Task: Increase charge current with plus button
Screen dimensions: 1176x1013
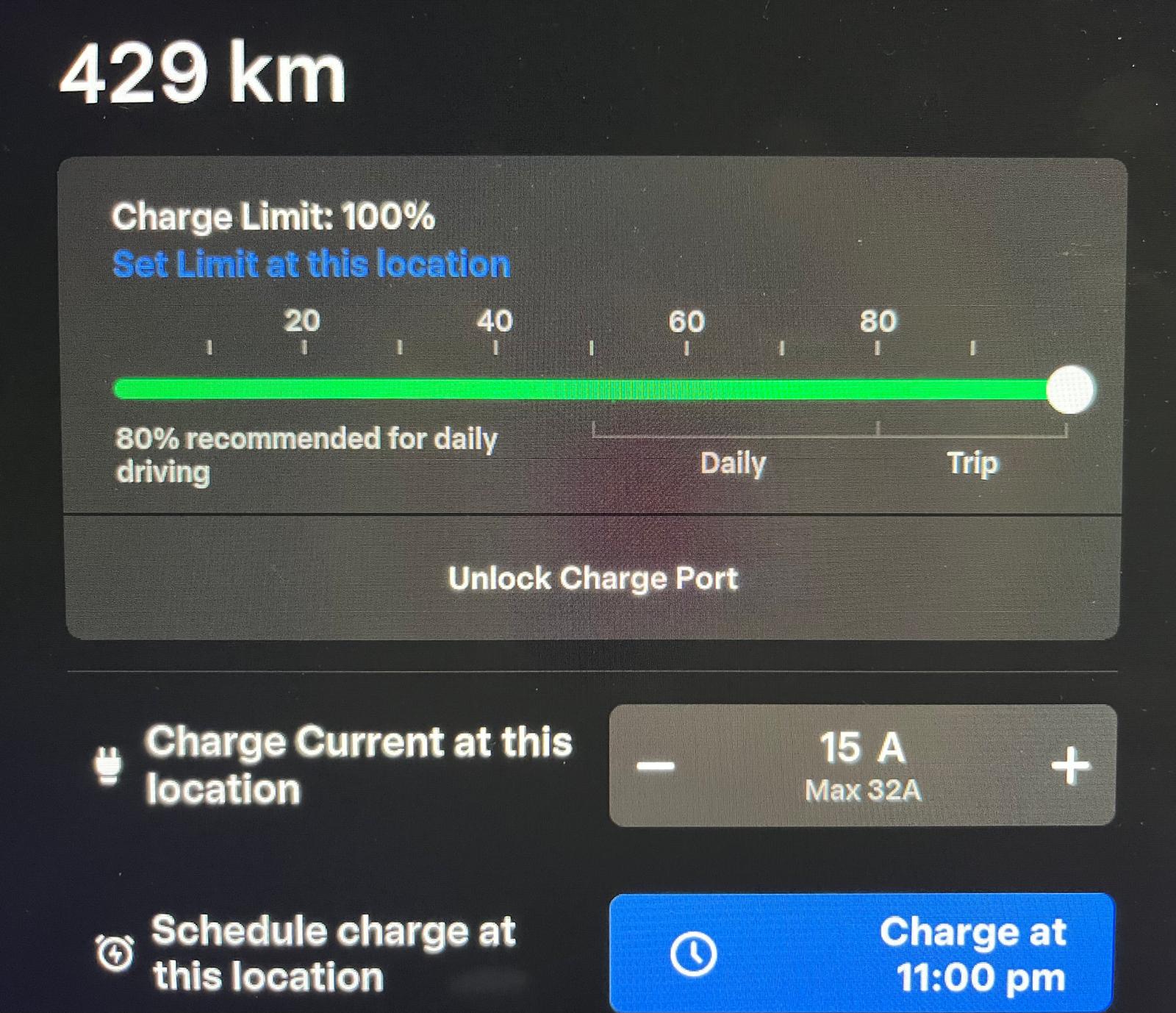Action: (1069, 766)
